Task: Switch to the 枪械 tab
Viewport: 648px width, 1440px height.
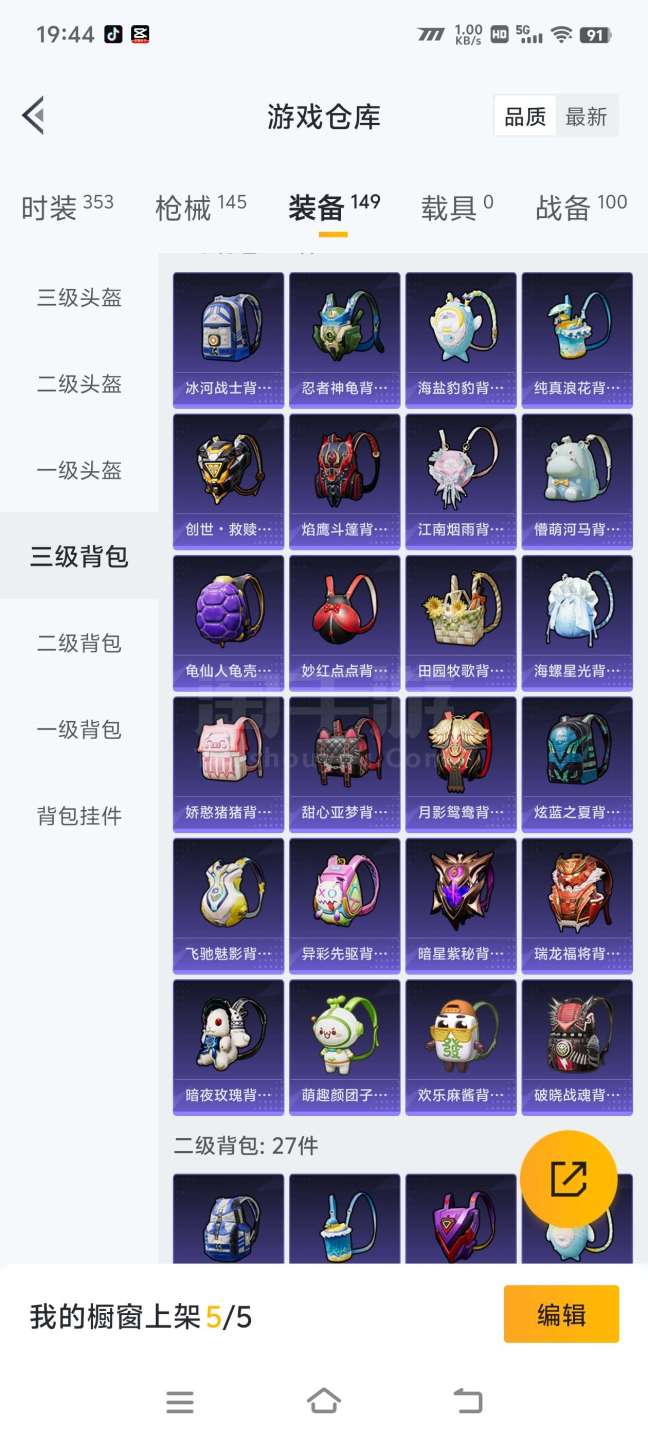Action: (x=200, y=207)
